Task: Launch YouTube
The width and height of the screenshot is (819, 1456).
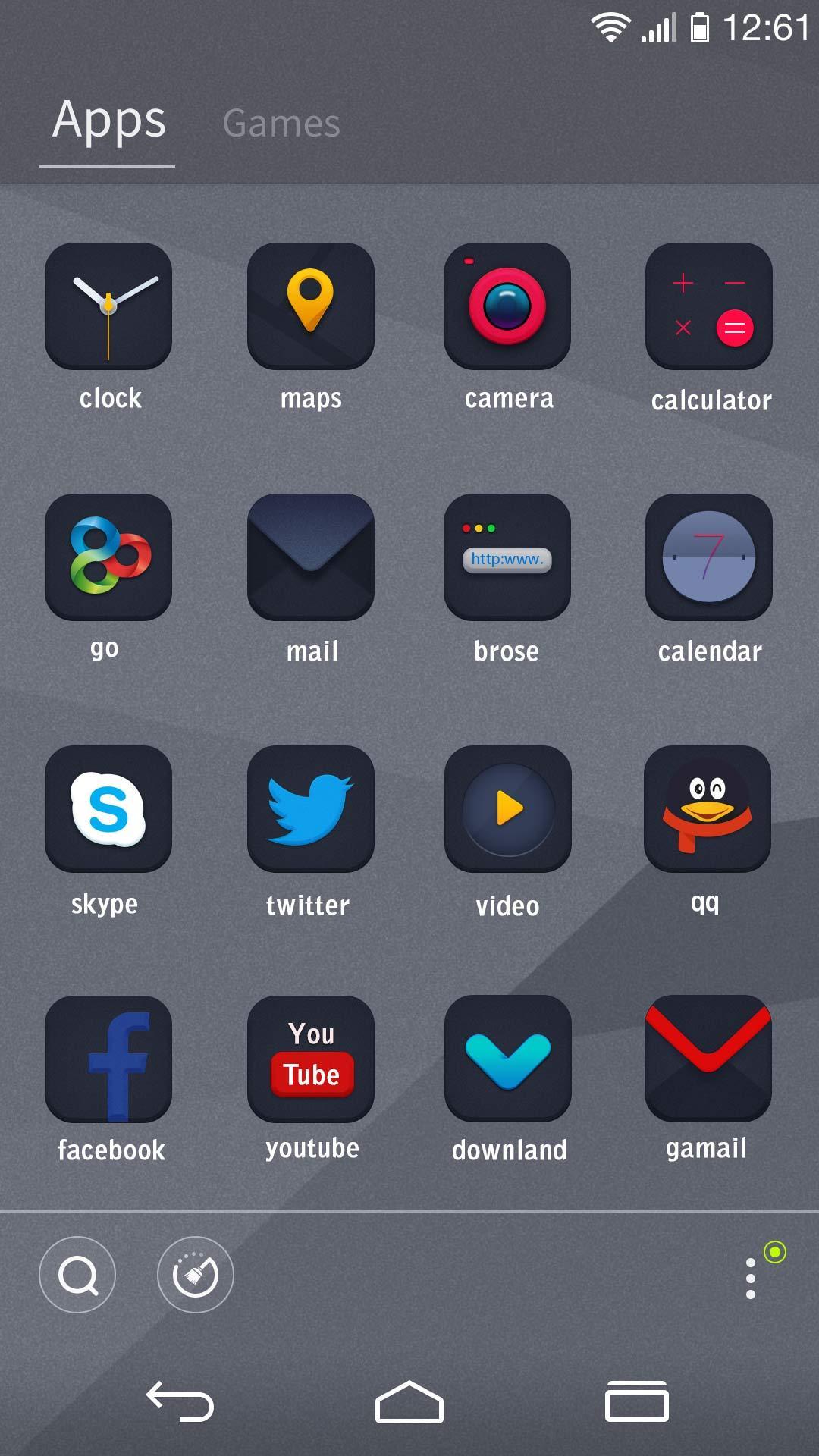Action: pos(311,1059)
